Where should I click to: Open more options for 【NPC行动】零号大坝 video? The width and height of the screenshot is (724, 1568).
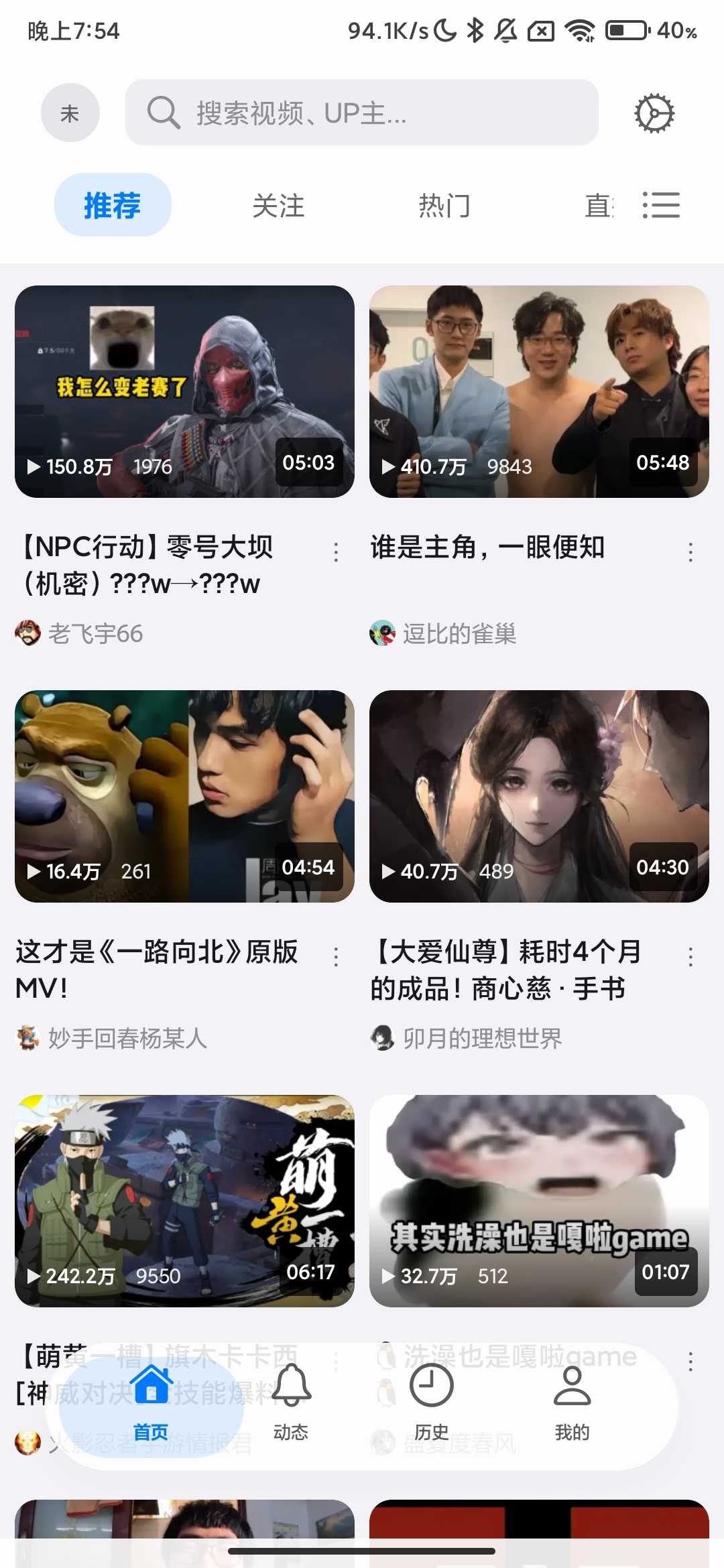[336, 552]
